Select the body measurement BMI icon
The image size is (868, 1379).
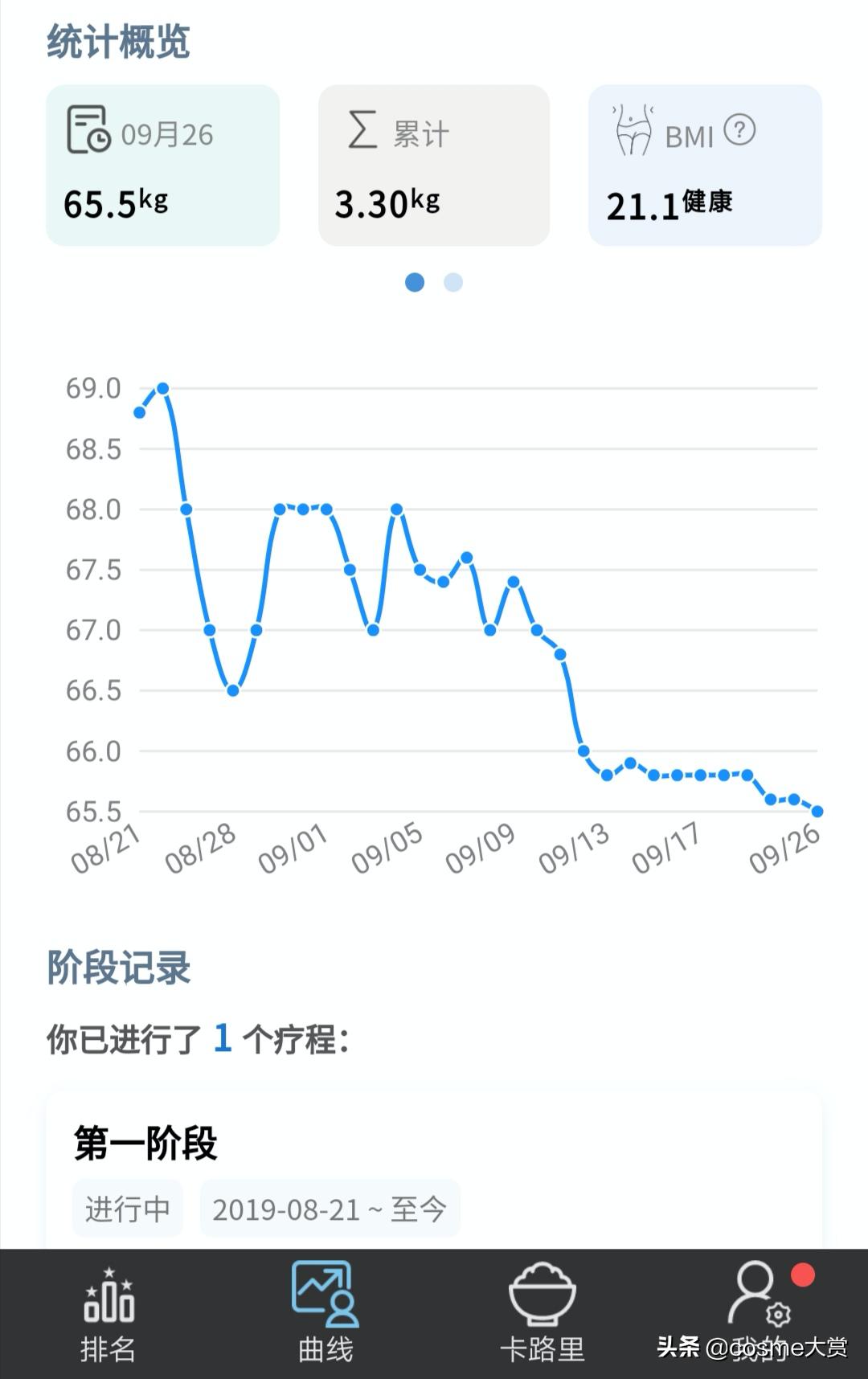click(635, 131)
